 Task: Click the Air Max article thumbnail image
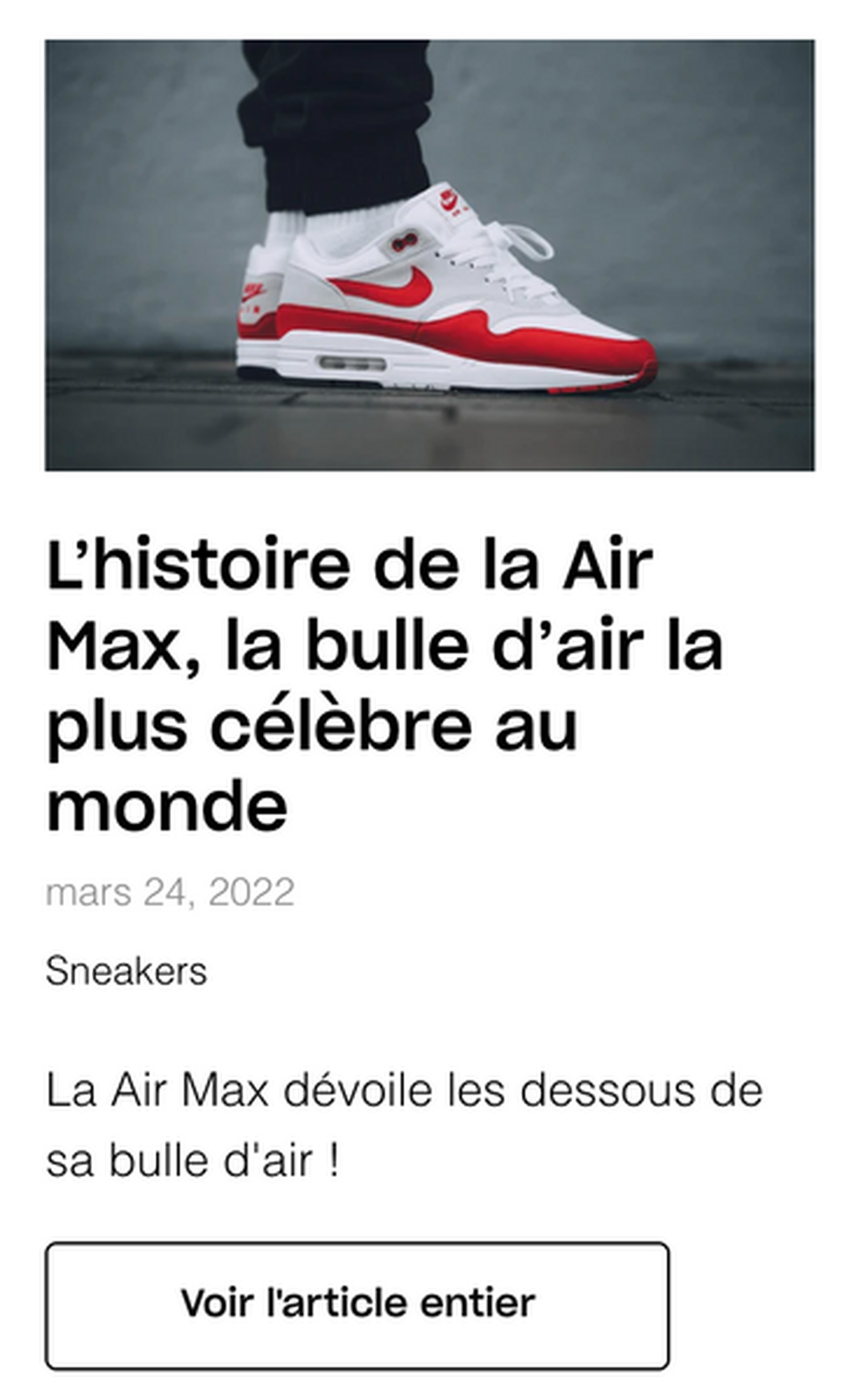pyautogui.click(x=431, y=254)
